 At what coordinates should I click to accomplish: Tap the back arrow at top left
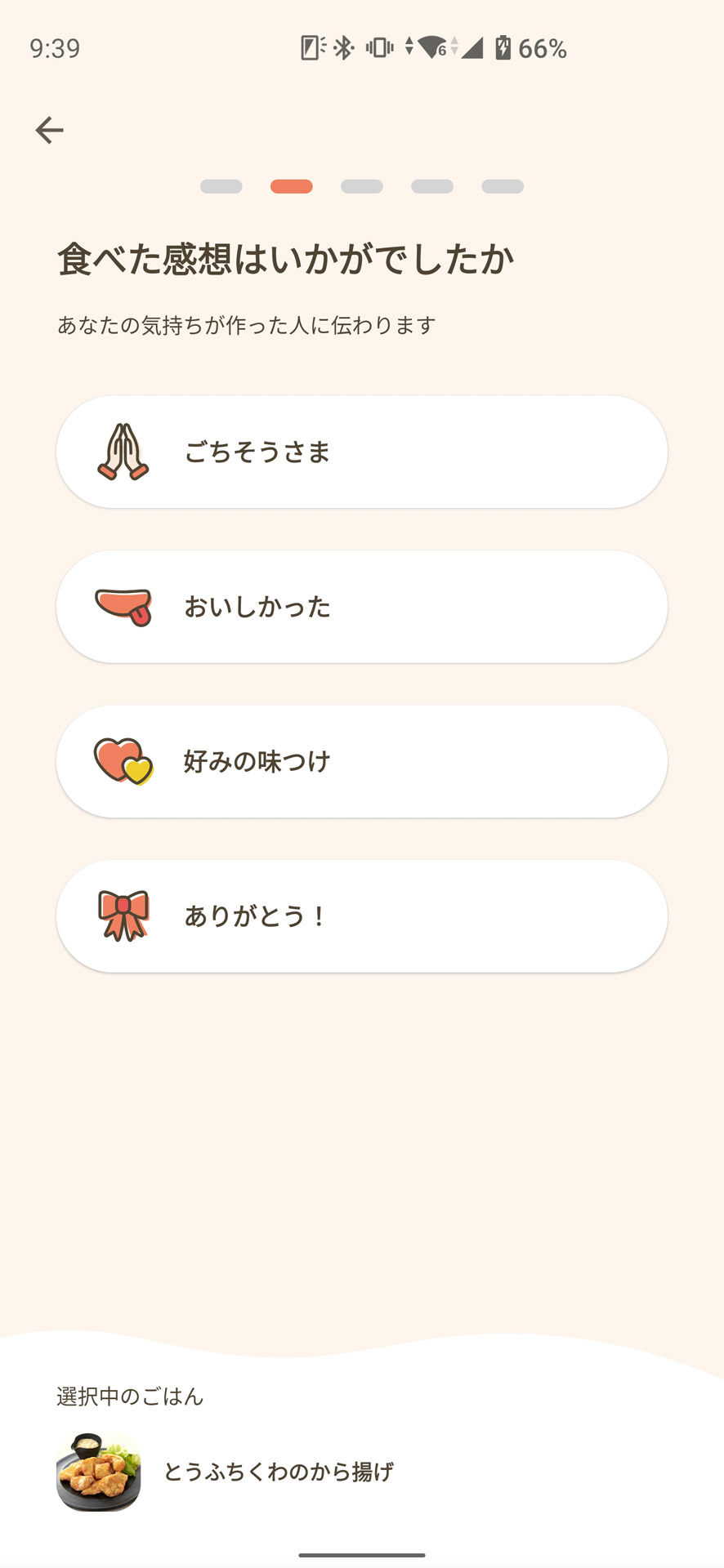point(49,129)
